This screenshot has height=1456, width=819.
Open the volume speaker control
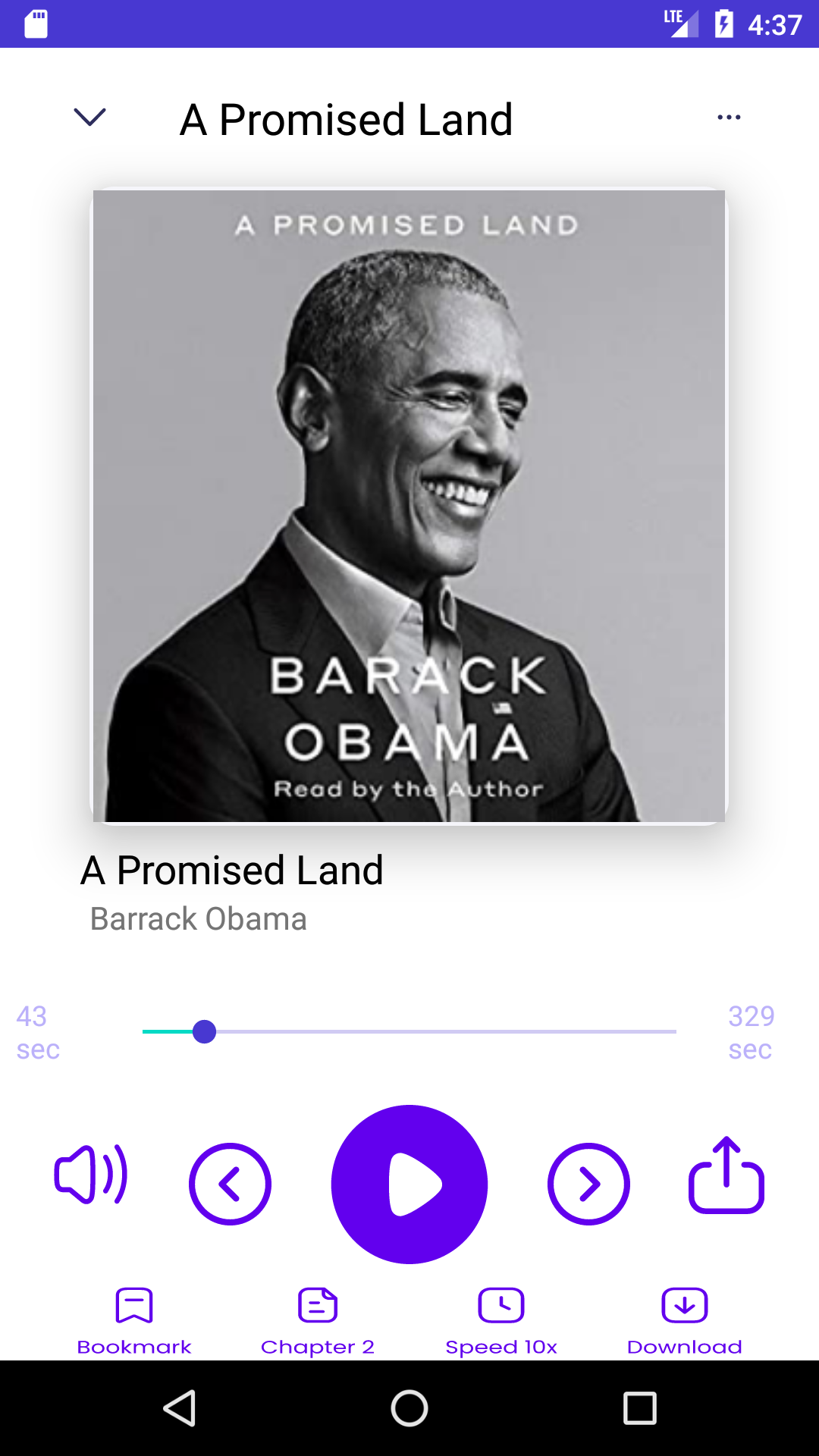pyautogui.click(x=91, y=1175)
